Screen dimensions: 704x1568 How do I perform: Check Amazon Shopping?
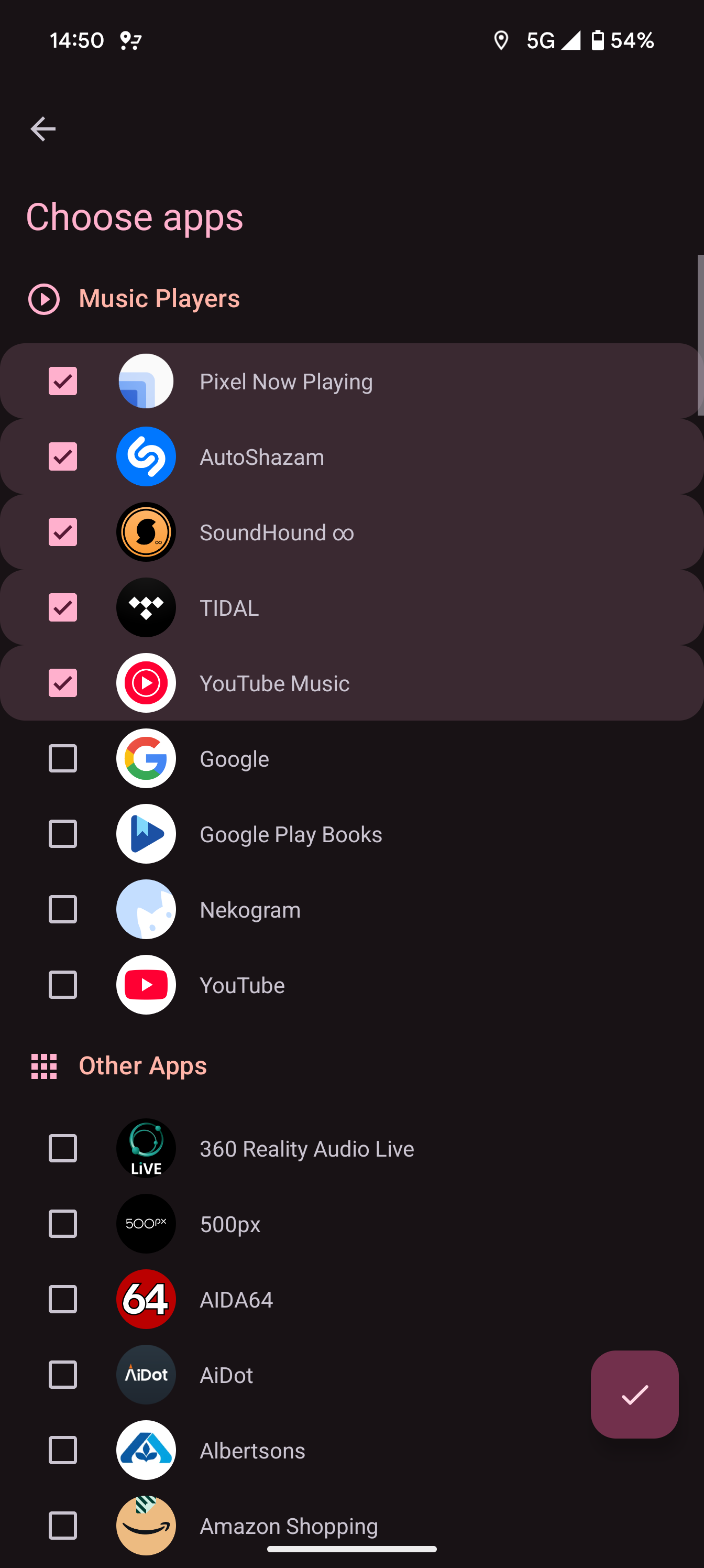tap(63, 1526)
